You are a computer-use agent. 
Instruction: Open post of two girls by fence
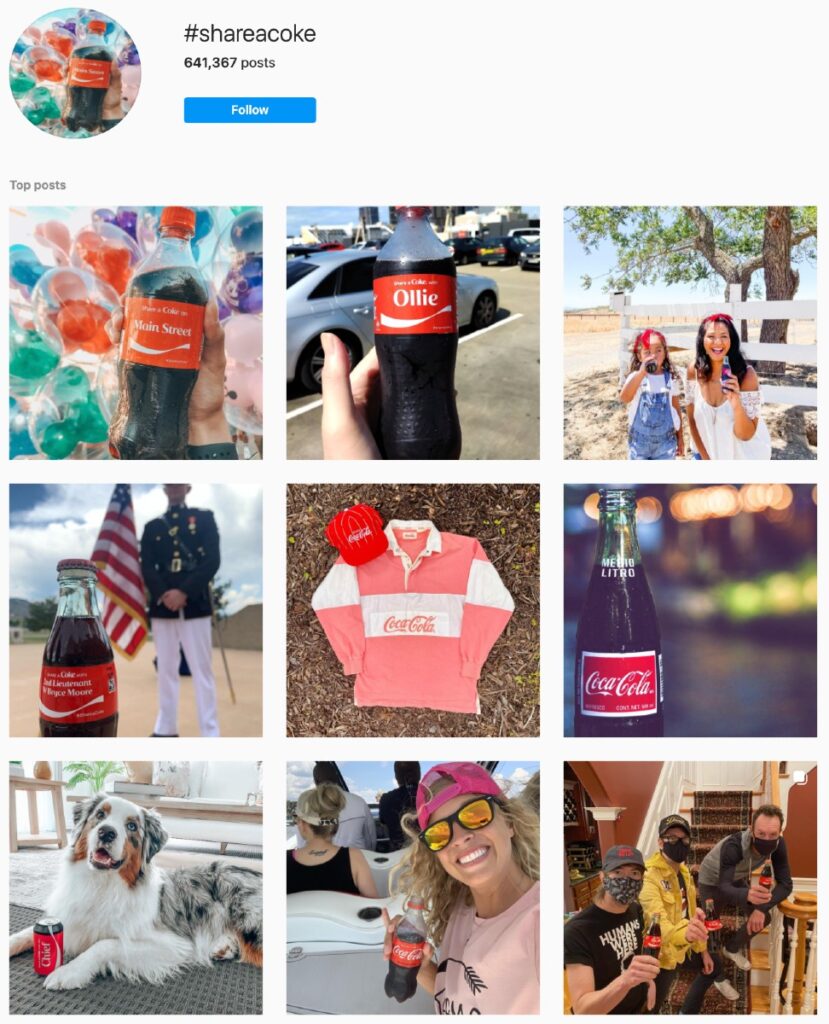click(690, 333)
